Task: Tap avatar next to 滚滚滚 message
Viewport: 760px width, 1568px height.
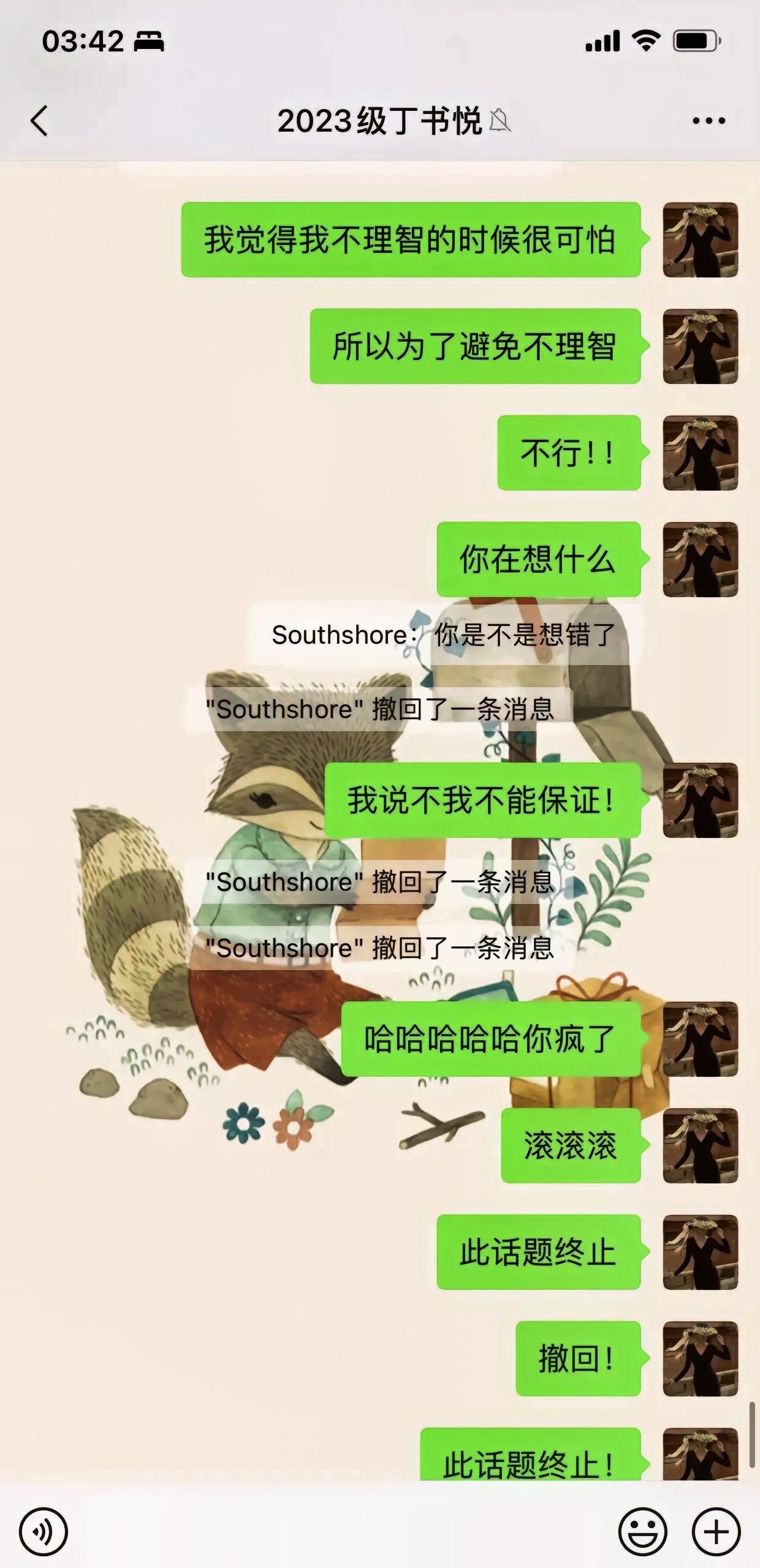Action: [700, 1145]
